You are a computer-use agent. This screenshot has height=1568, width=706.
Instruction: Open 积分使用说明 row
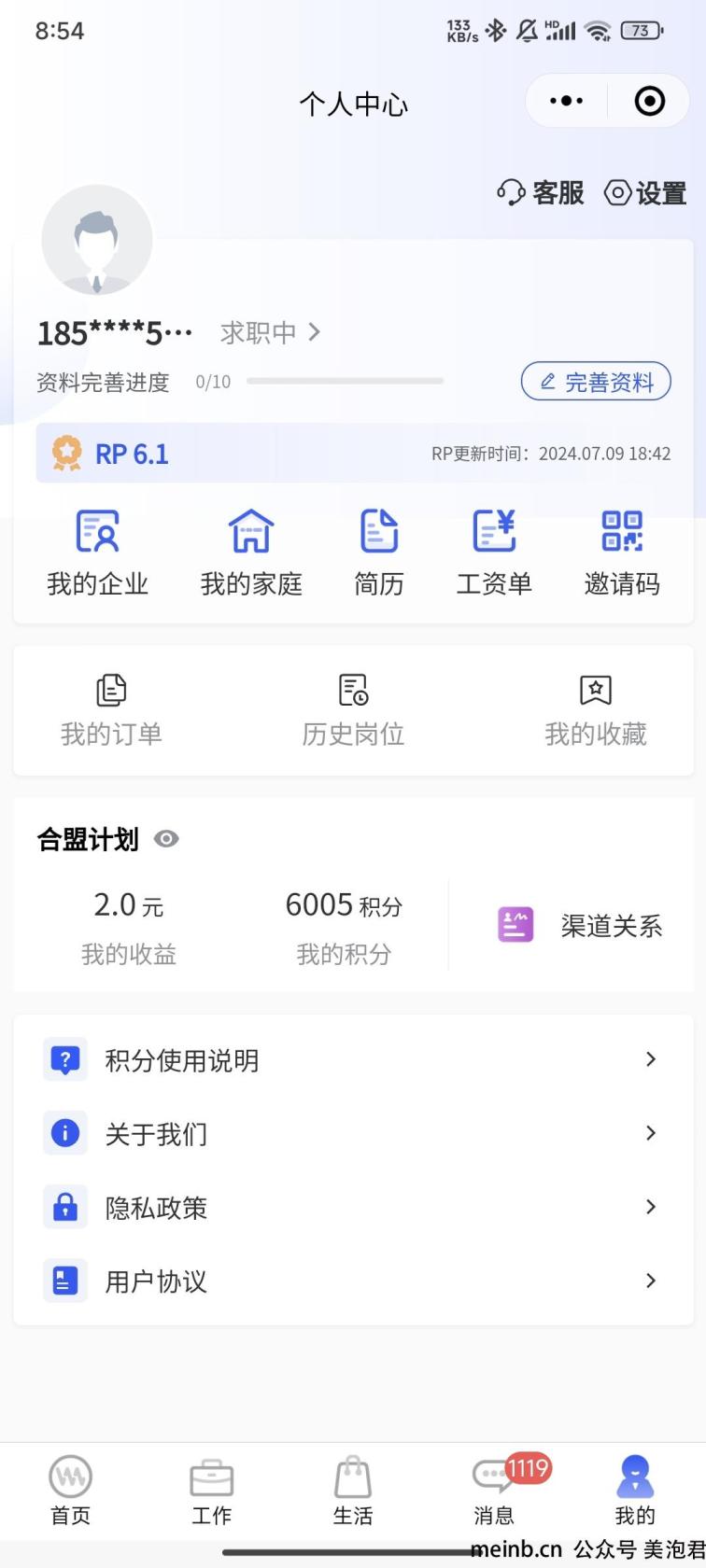click(x=353, y=1059)
